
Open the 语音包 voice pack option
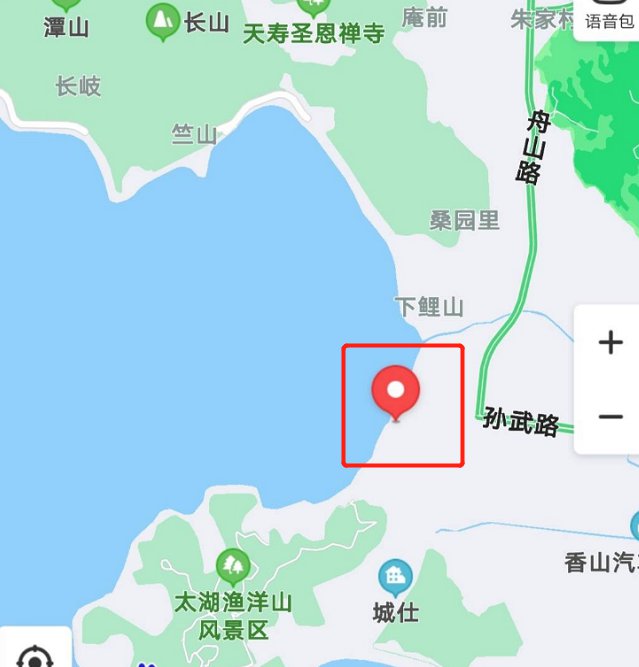pyautogui.click(x=607, y=21)
